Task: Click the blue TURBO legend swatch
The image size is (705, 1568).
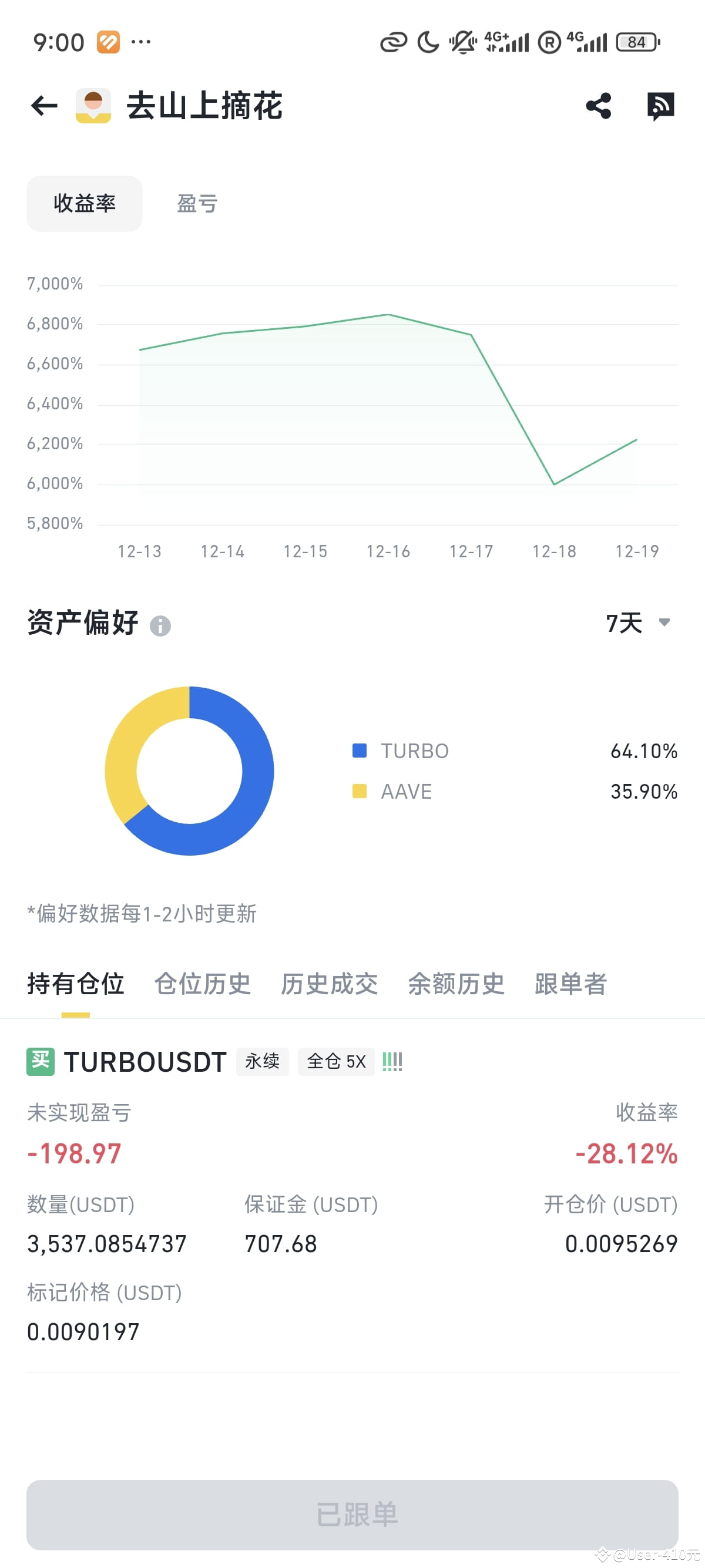Action: click(x=360, y=751)
